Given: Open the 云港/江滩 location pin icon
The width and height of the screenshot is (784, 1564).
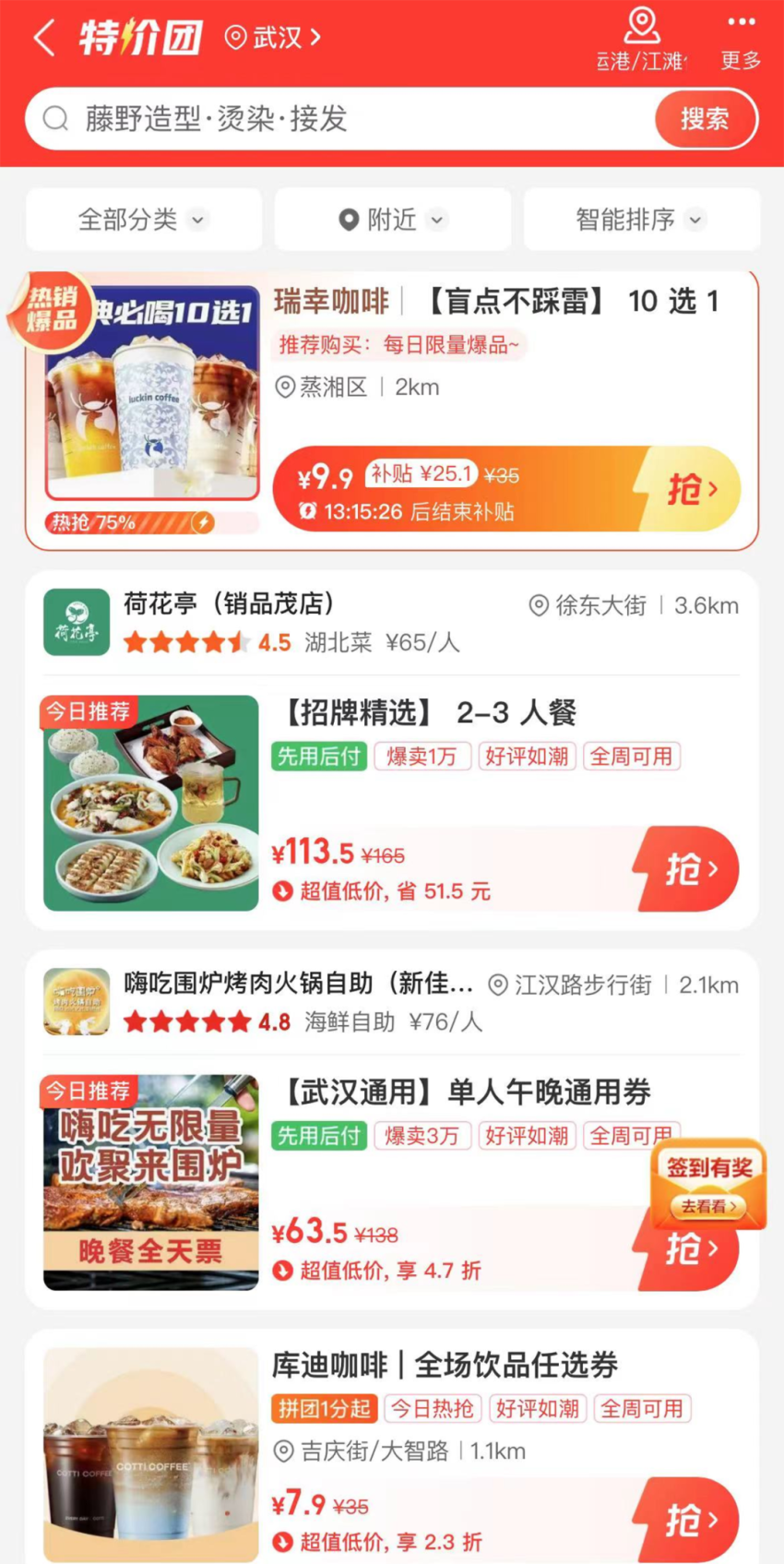Looking at the screenshot, I should point(643,27).
